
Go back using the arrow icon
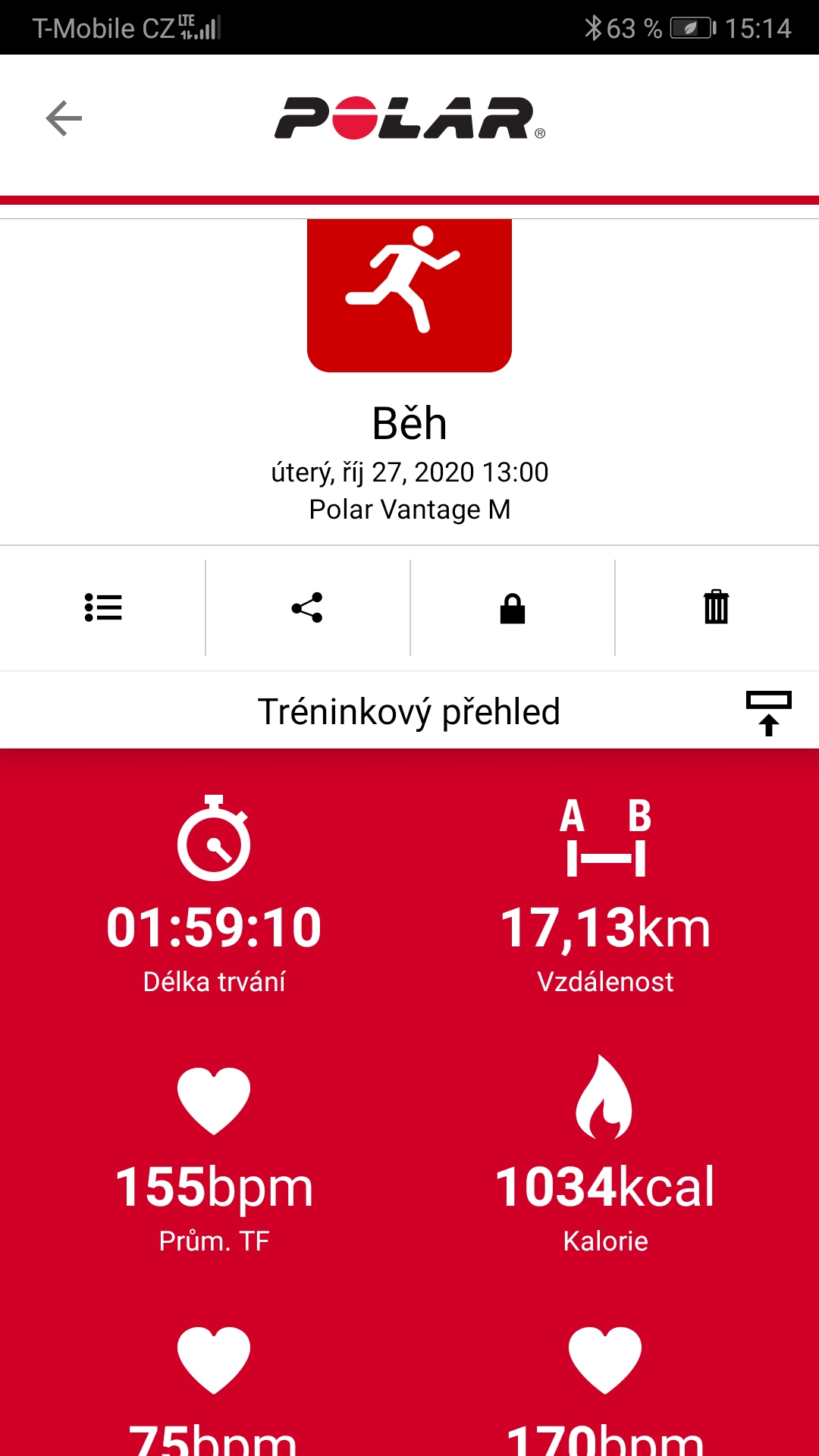click(x=64, y=118)
